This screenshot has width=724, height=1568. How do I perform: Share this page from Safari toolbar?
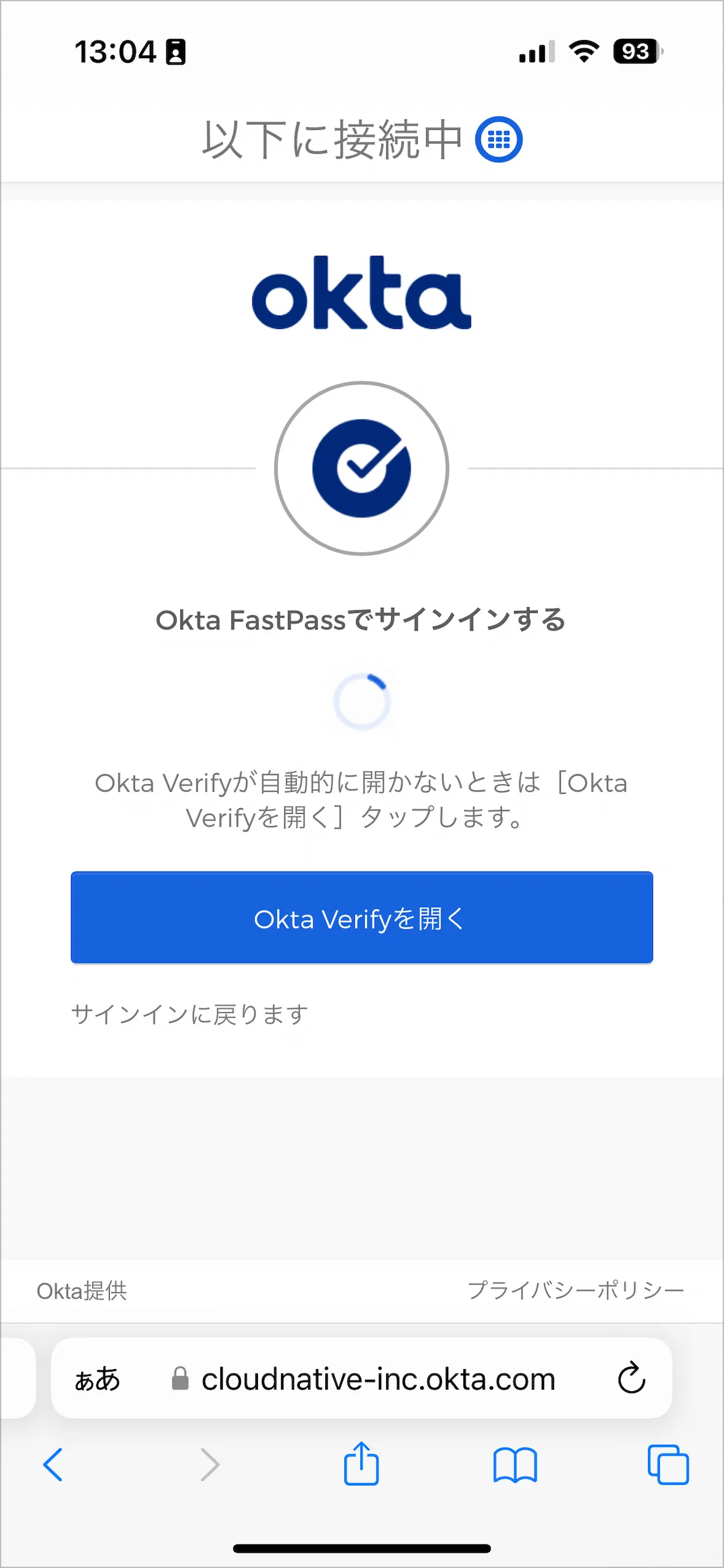pos(361,1463)
